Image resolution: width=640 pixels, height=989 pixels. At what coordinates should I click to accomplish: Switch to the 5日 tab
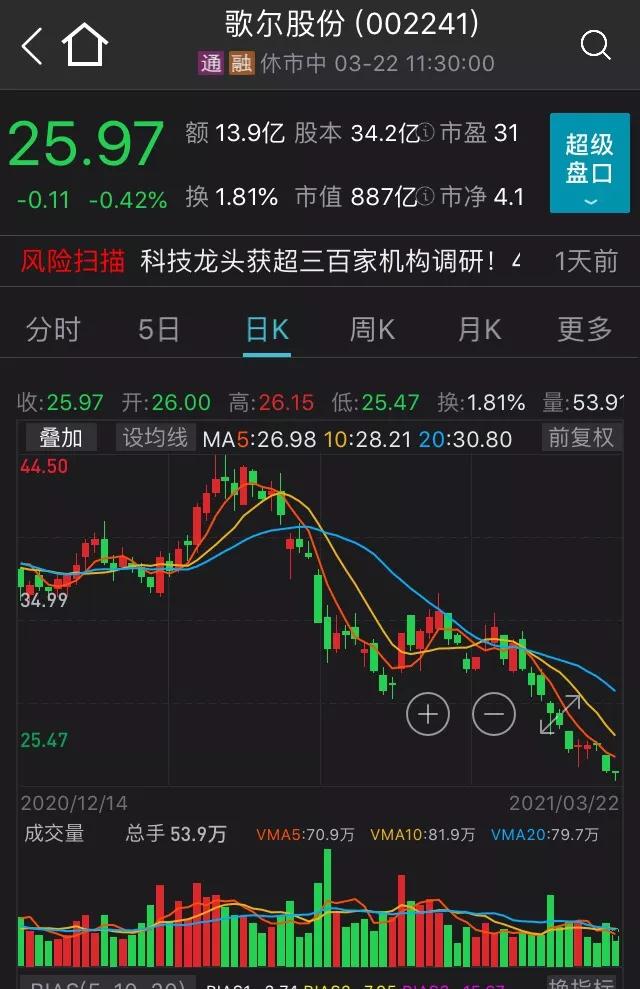tap(159, 330)
